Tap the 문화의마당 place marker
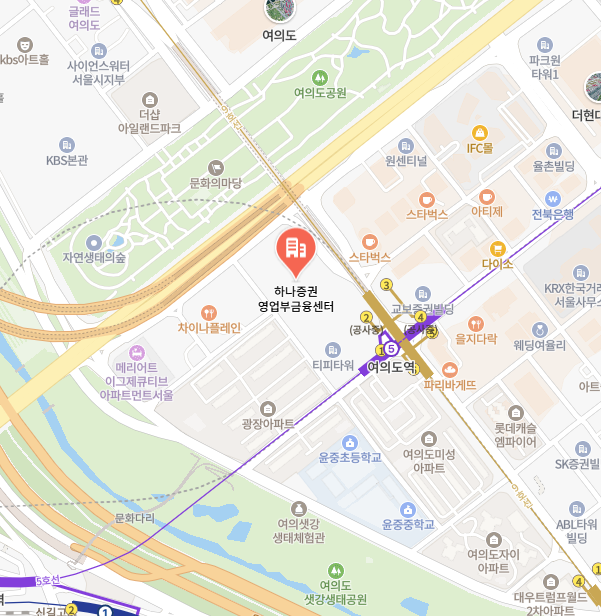 [215, 168]
